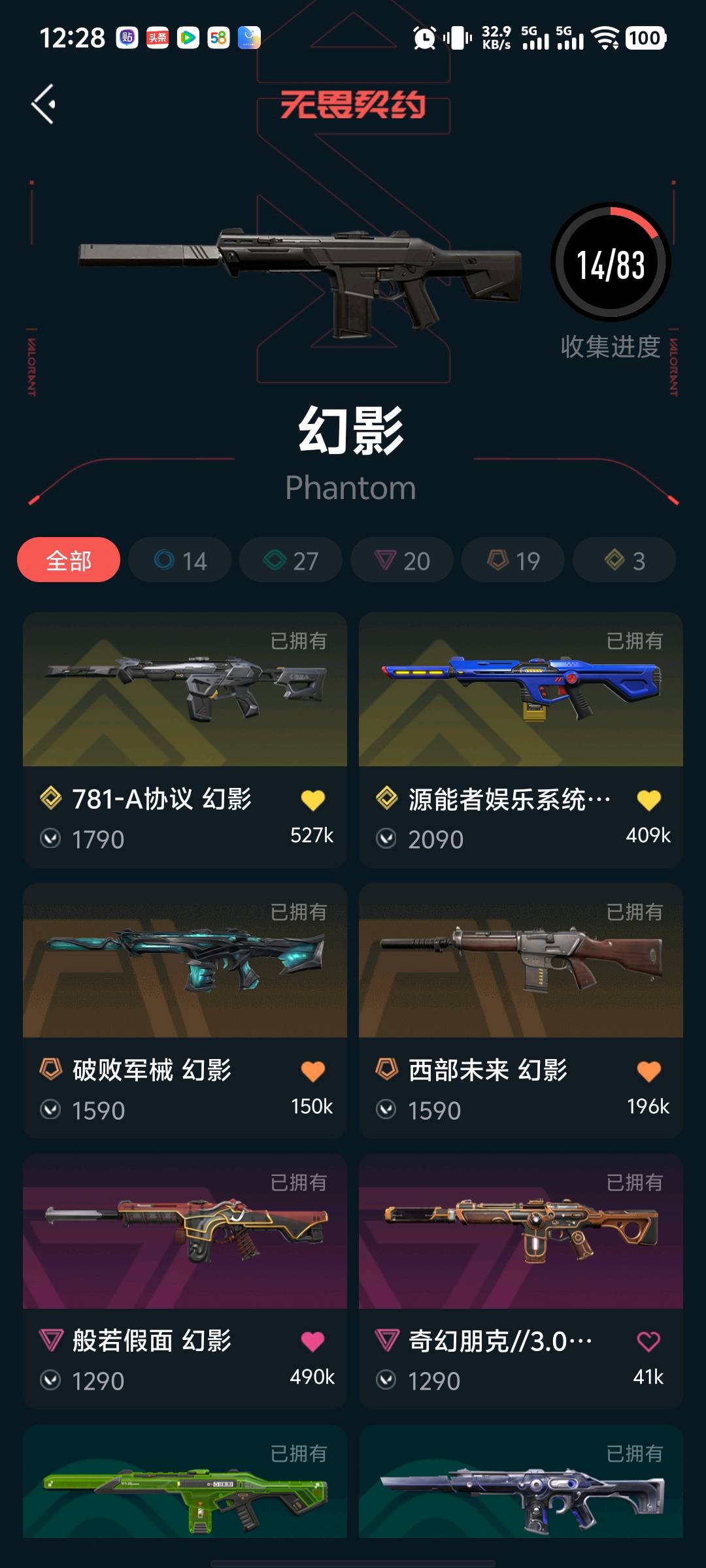This screenshot has width=706, height=1568.
Task: Filter skins by the blue tier 14
Action: (x=180, y=560)
